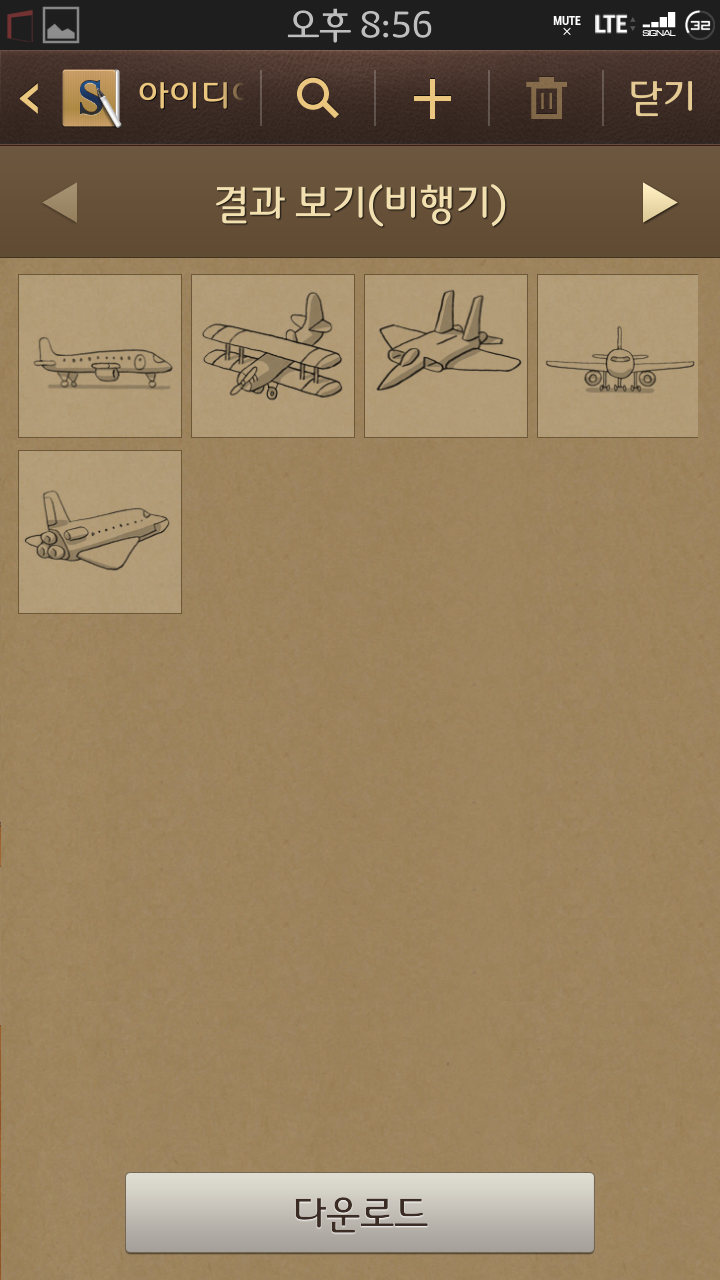Go back with the top-left arrow
Screen dimensions: 720x1280
tap(29, 98)
